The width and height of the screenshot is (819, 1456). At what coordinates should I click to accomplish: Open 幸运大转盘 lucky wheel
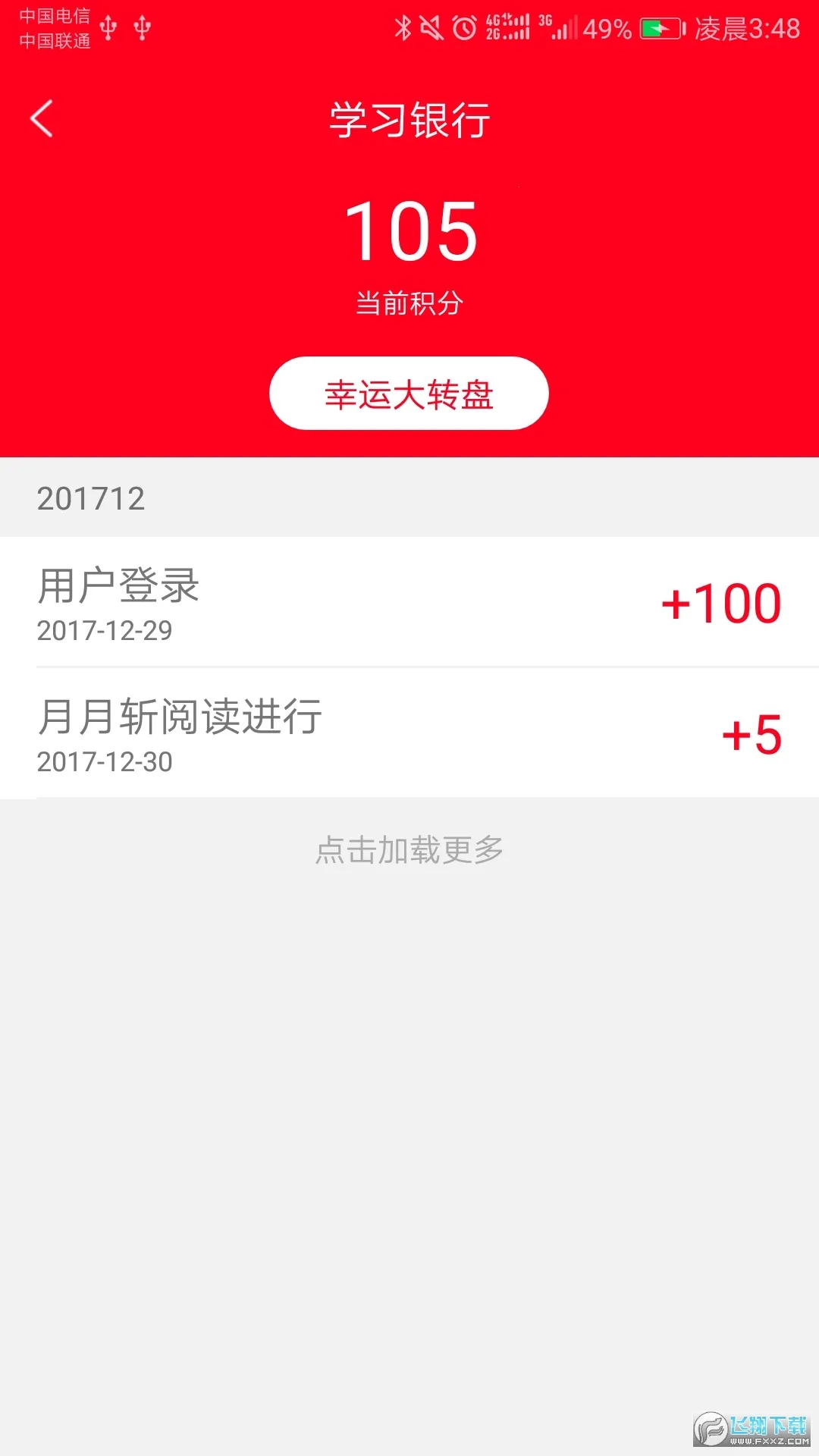(x=409, y=394)
